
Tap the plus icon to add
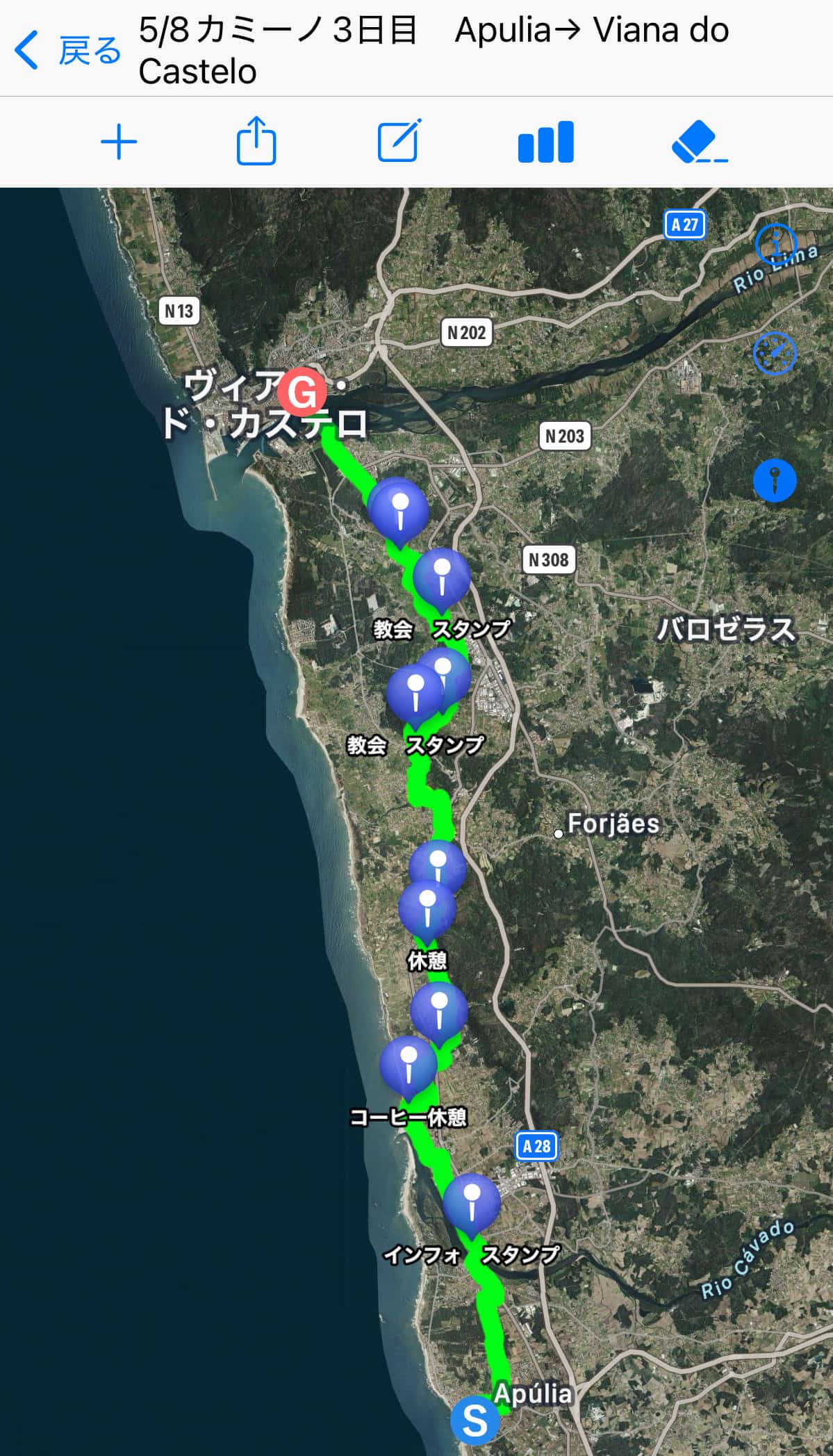pyautogui.click(x=119, y=142)
